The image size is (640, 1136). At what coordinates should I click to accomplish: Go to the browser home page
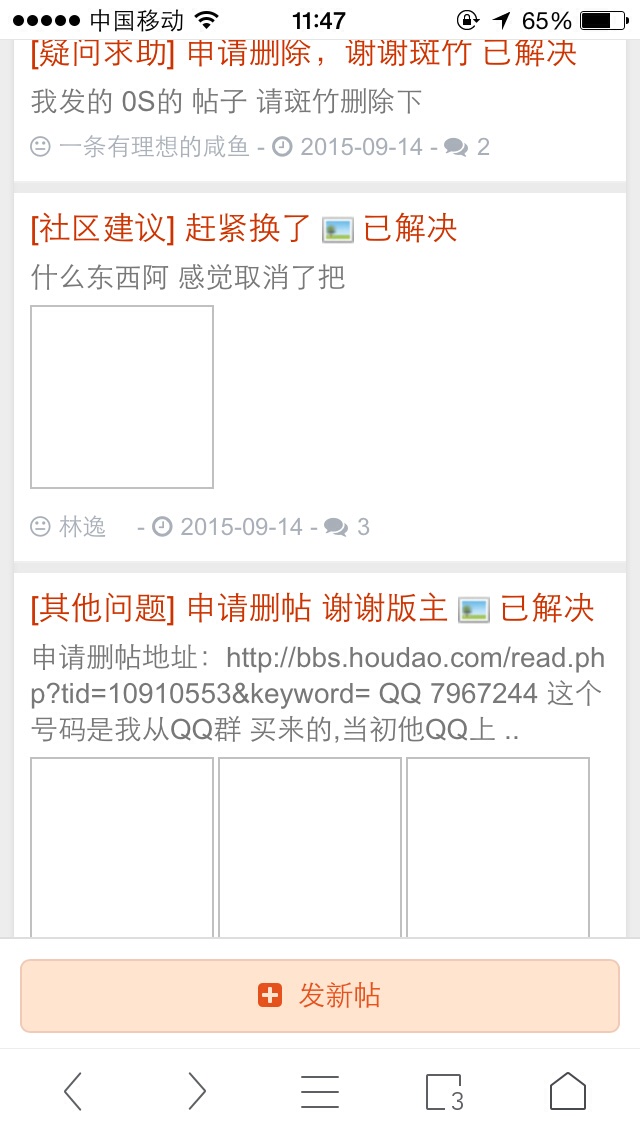[x=568, y=1092]
